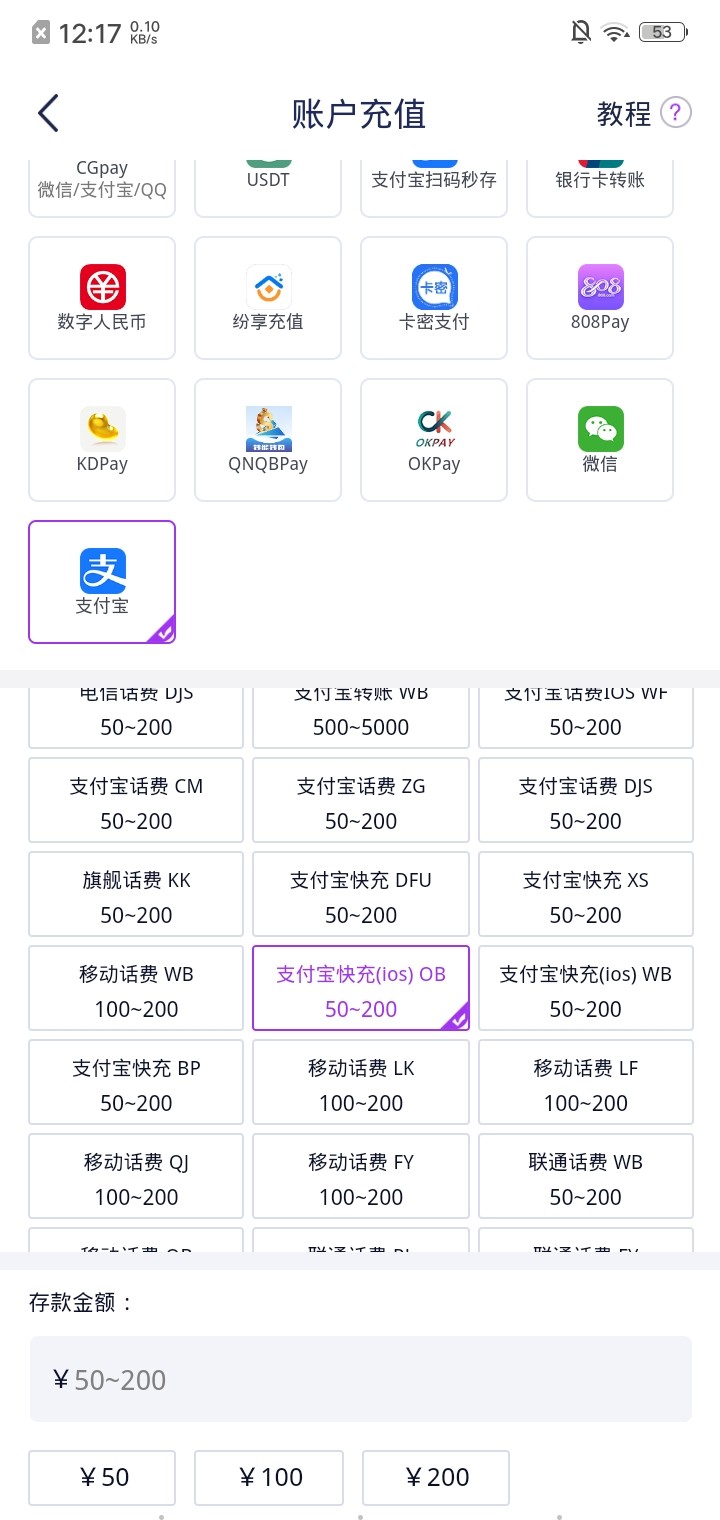Screen dimensions: 720x1520
Task: Pick 808Pay payment method
Action: pyautogui.click(x=600, y=298)
